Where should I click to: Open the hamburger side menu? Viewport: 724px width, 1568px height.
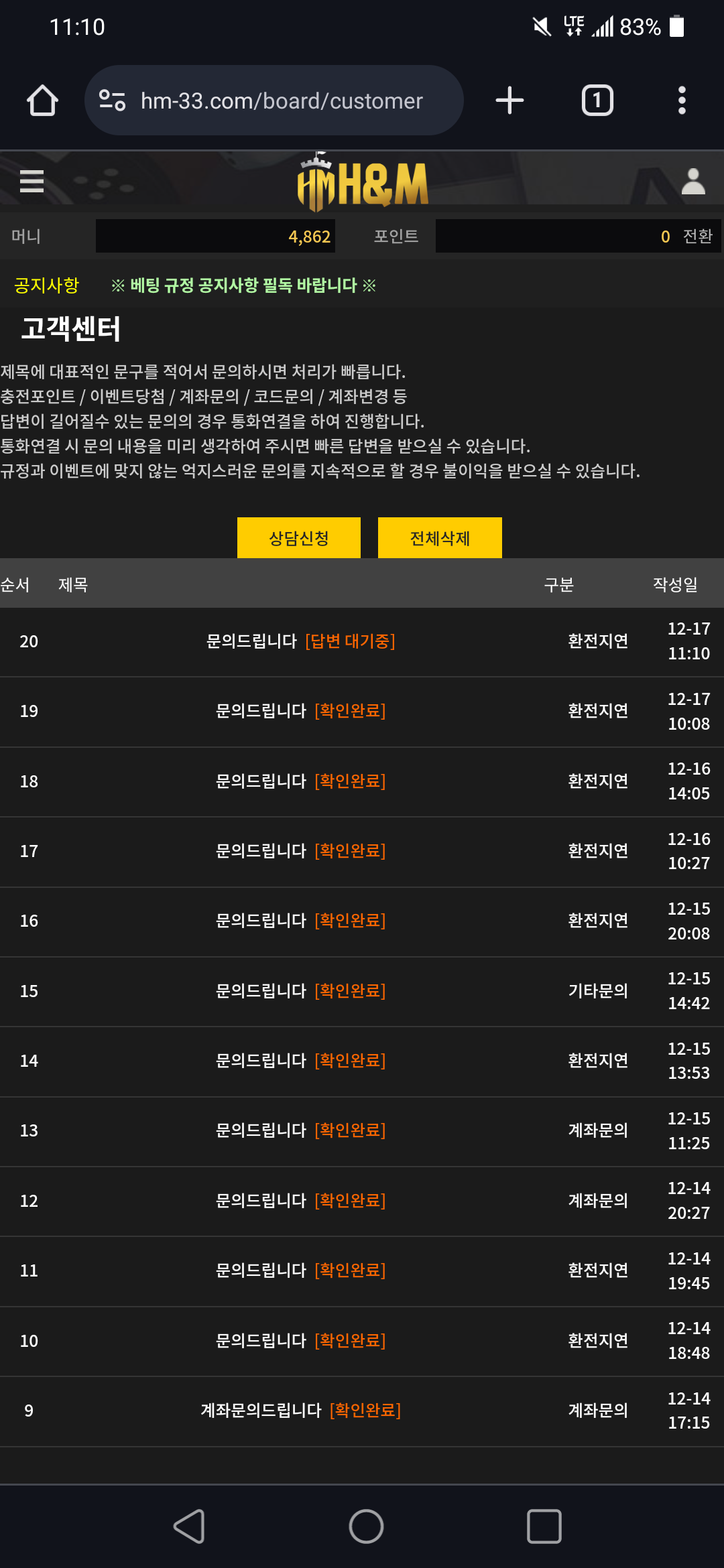pyautogui.click(x=32, y=181)
